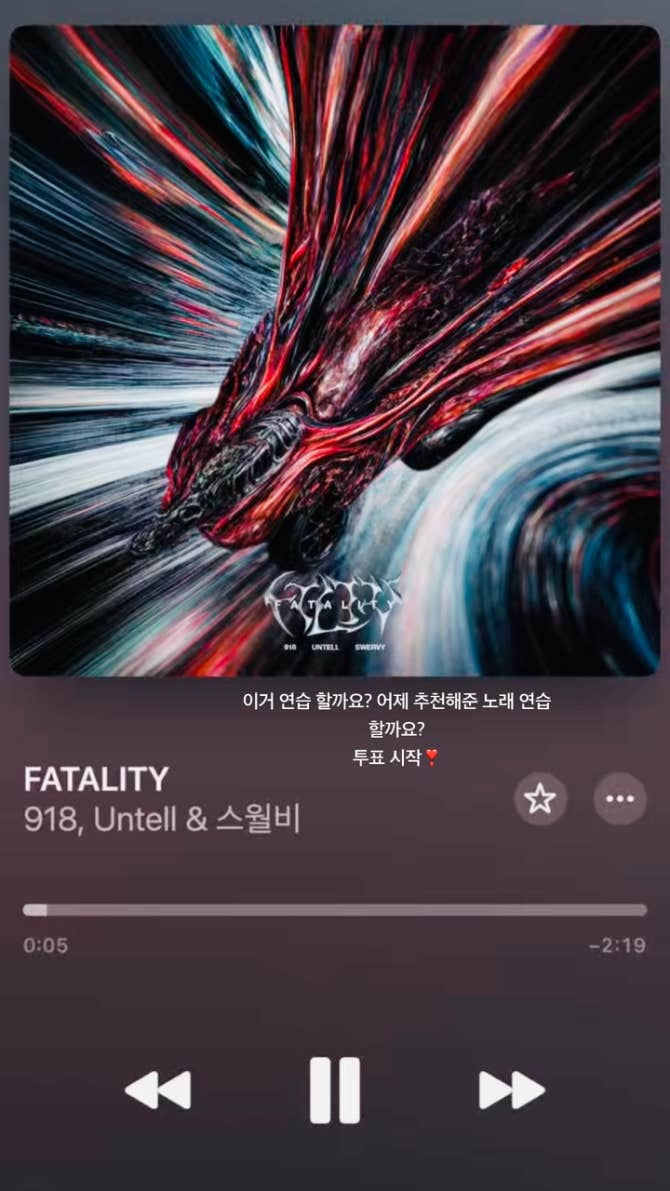
Task: Go back to the previous track
Action: tap(158, 1089)
